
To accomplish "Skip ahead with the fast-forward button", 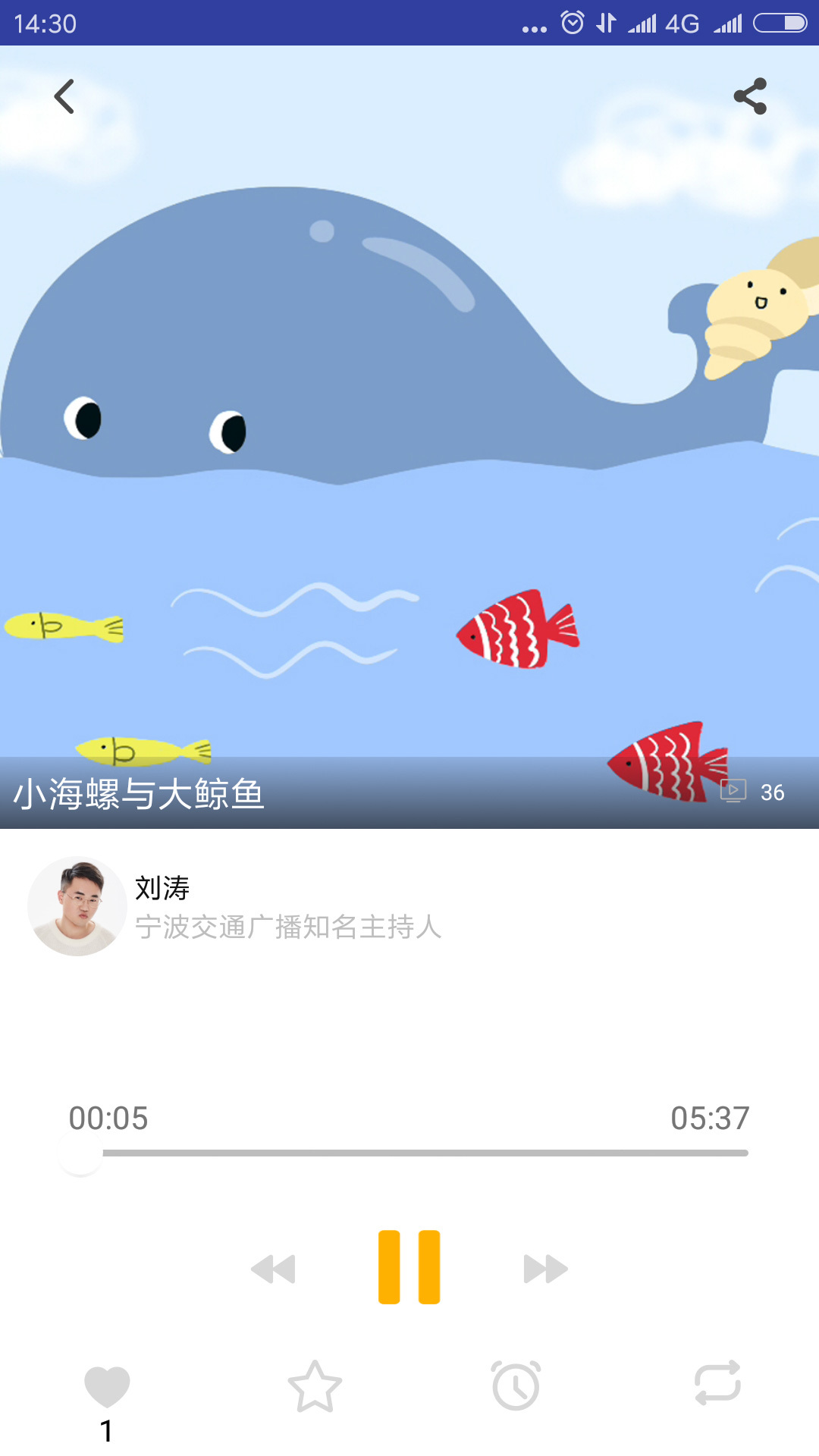I will click(x=545, y=1269).
